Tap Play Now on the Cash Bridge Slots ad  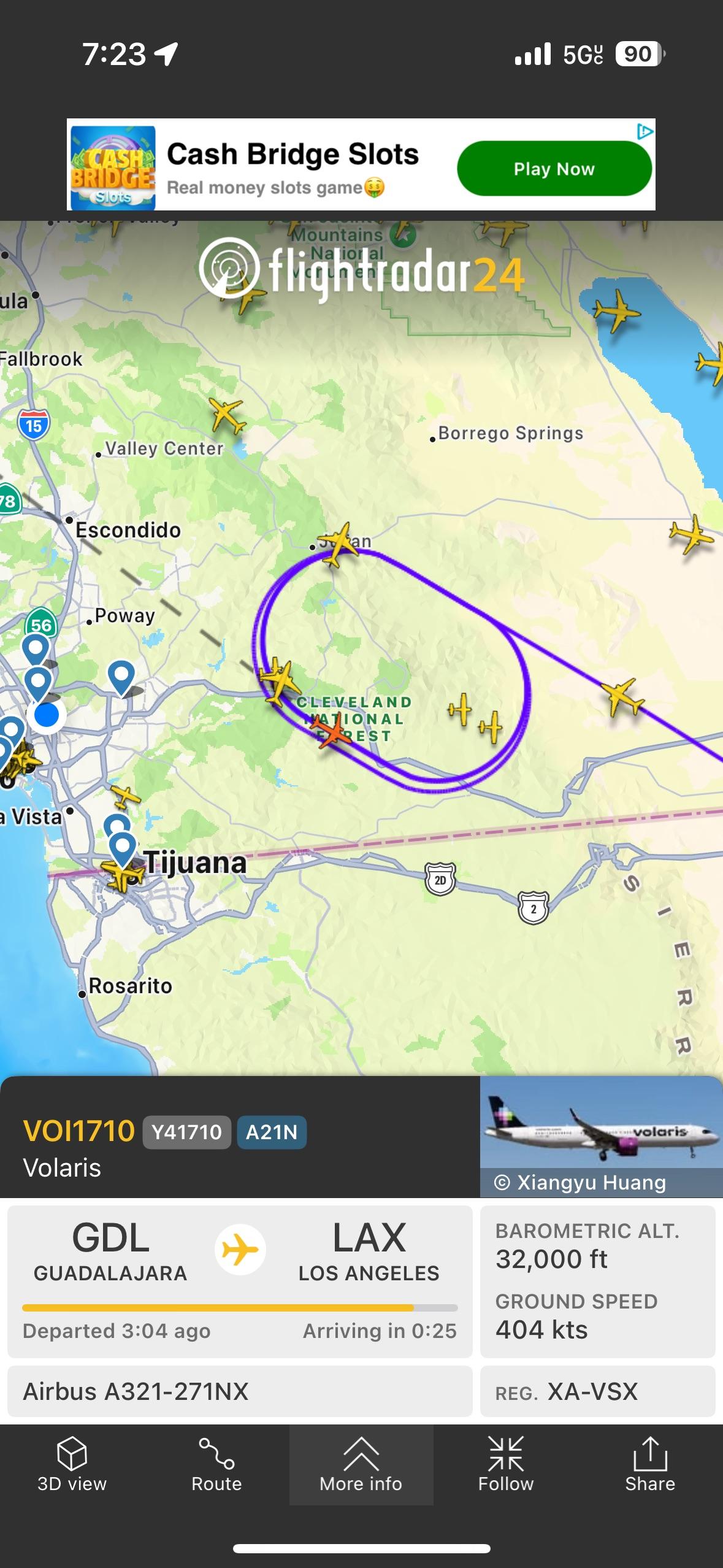tap(553, 168)
